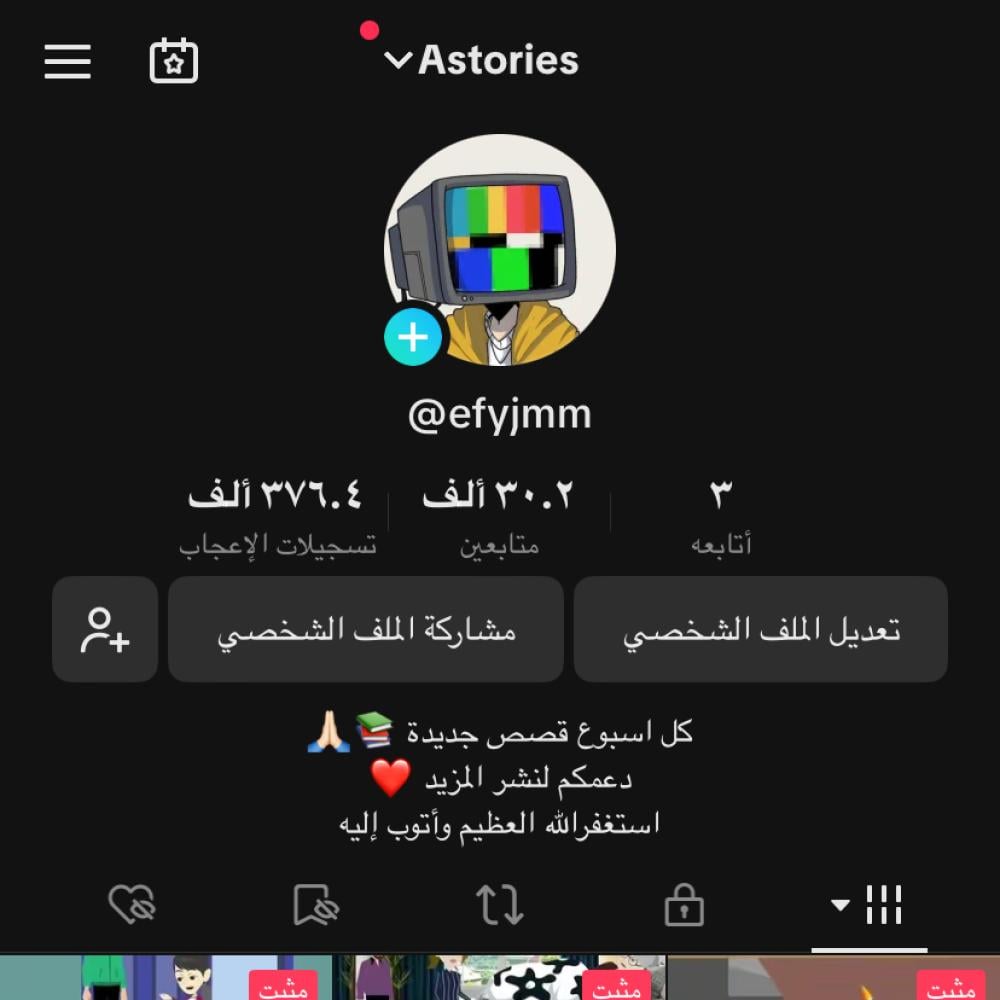The width and height of the screenshot is (1000, 1000).
Task: Switch to the reposts tab
Action: click(x=499, y=906)
